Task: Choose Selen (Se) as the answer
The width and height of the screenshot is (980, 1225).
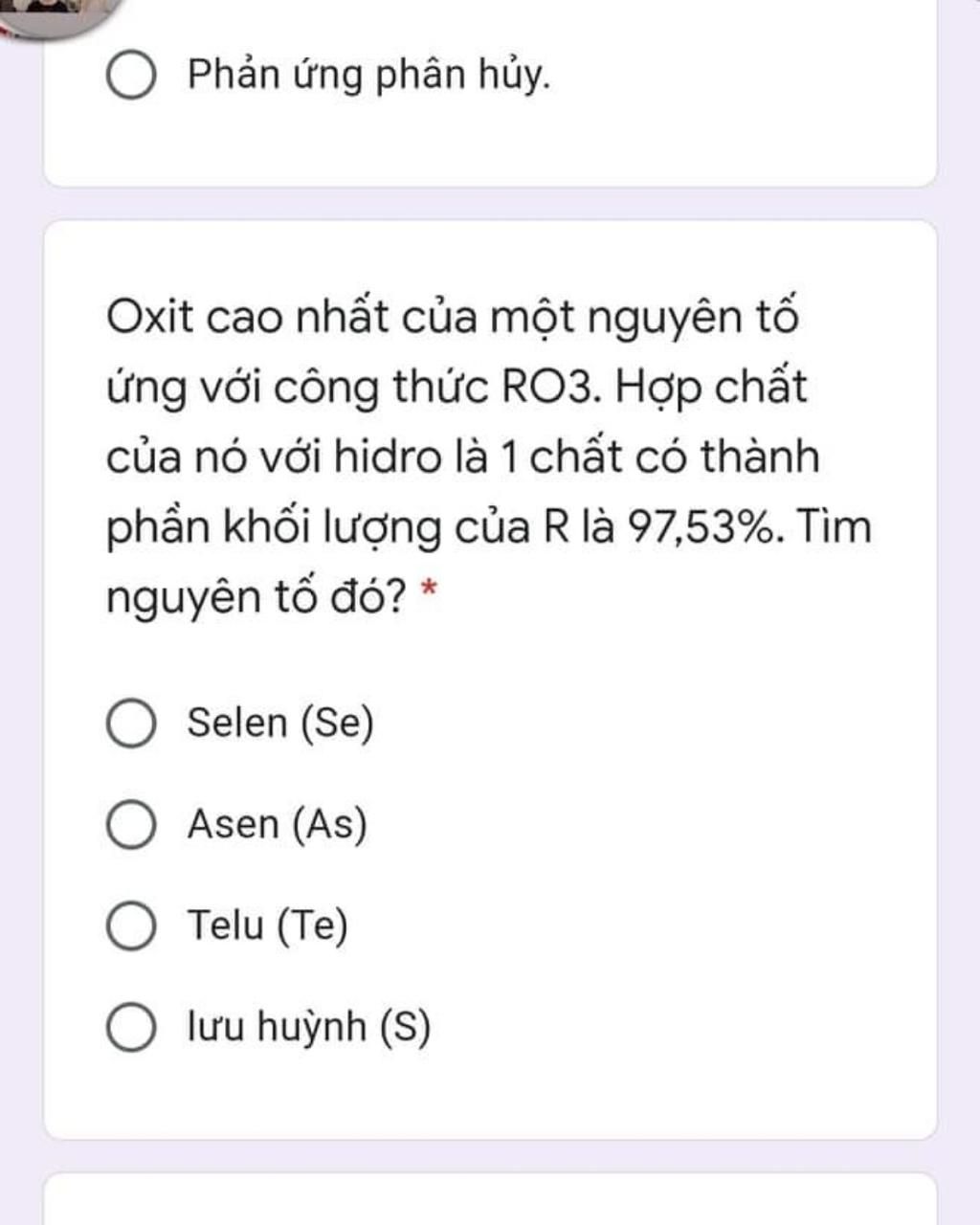Action: 131,723
